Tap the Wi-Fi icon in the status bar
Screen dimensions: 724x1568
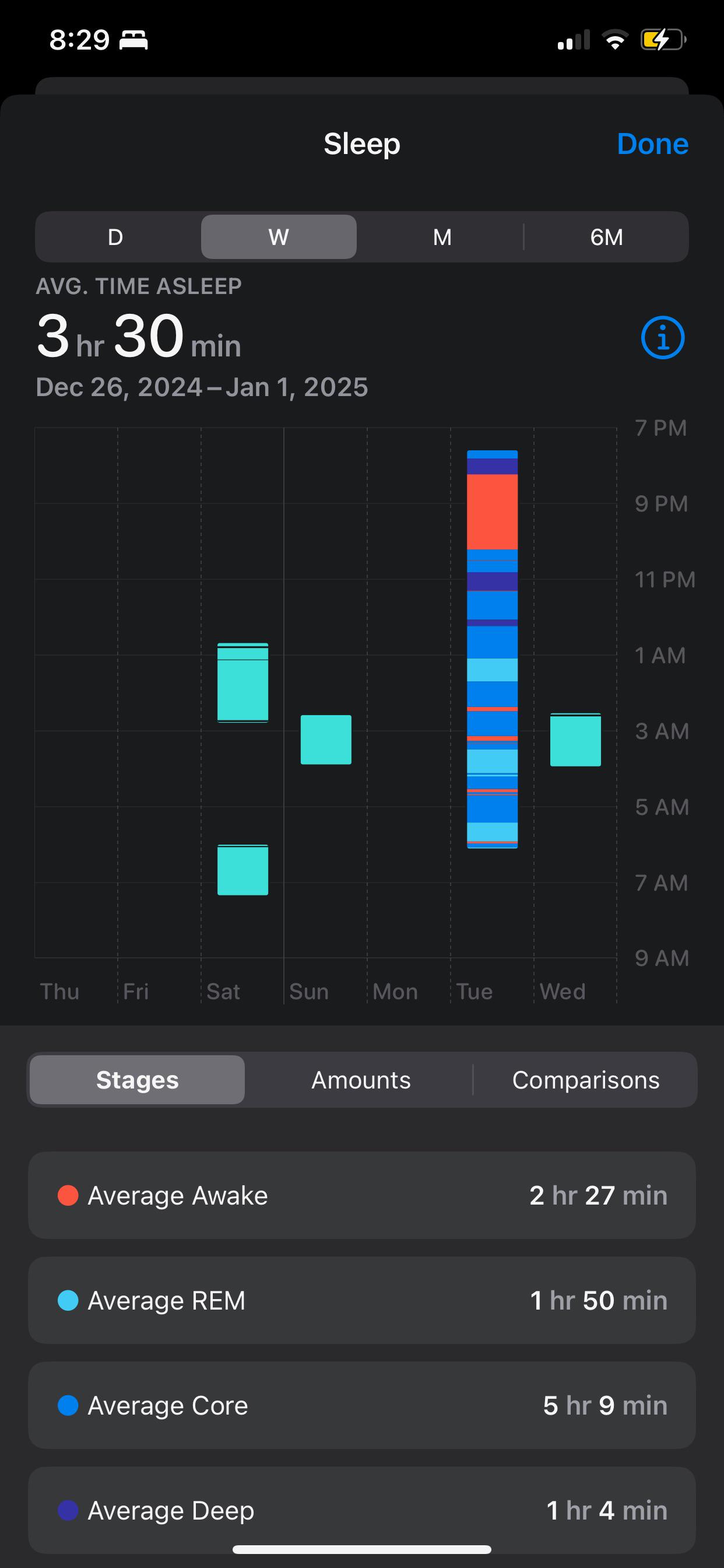[614, 39]
